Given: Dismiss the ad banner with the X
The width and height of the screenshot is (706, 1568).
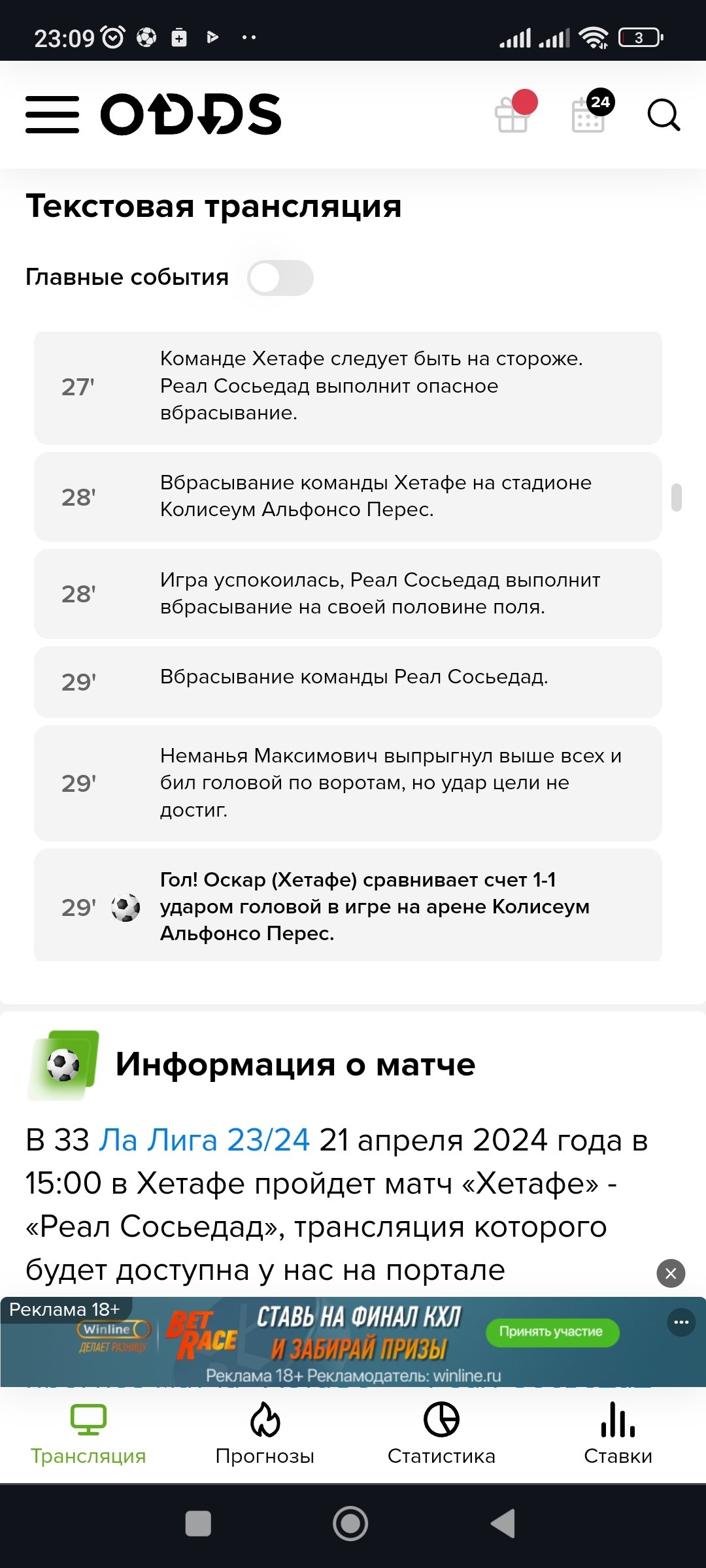Looking at the screenshot, I should [x=671, y=1273].
